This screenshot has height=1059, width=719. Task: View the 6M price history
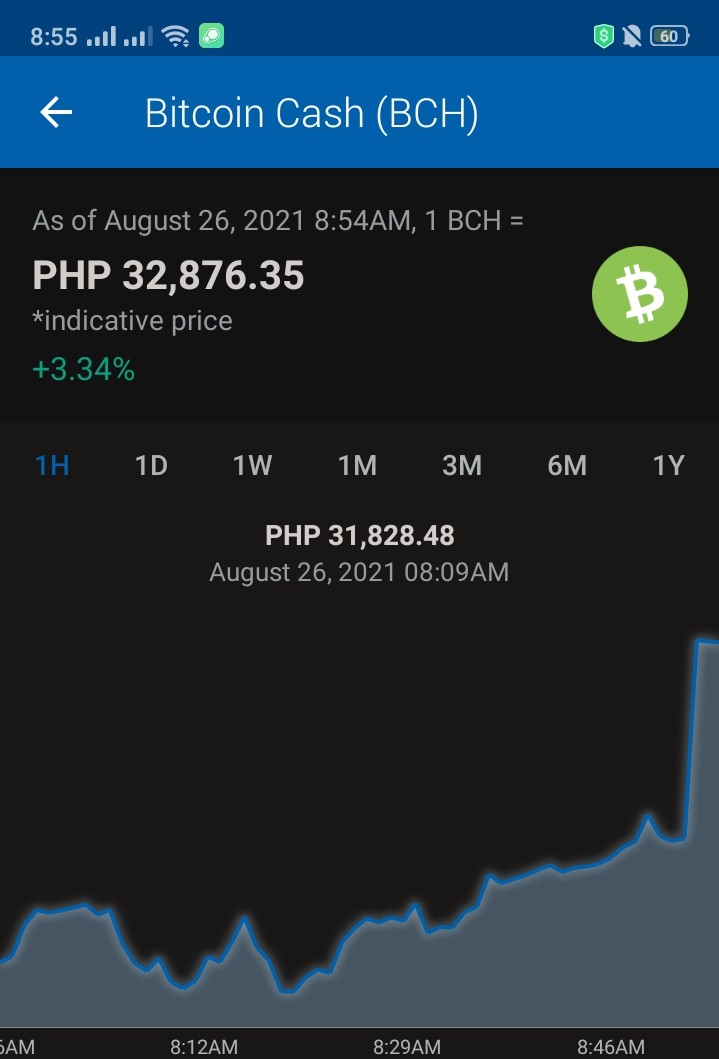click(567, 465)
